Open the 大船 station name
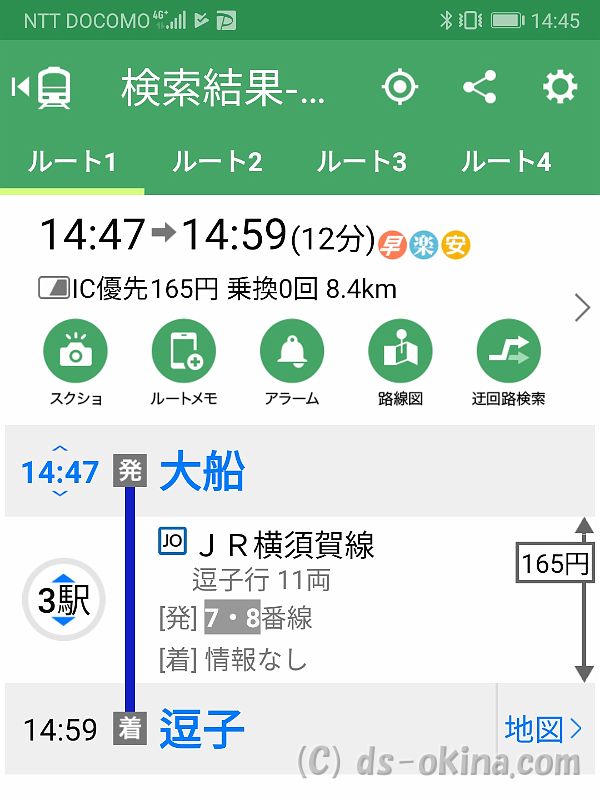 tap(202, 472)
